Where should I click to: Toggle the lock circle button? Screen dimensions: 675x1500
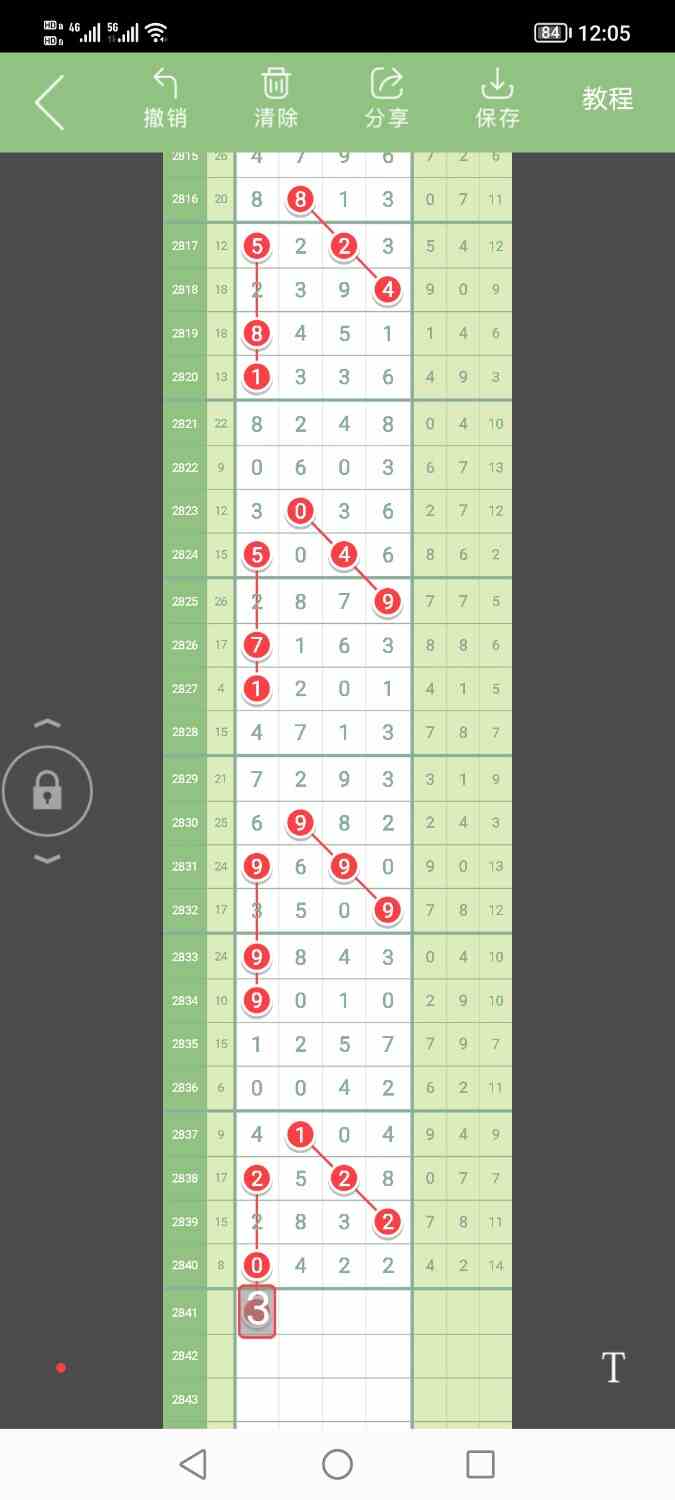(47, 792)
